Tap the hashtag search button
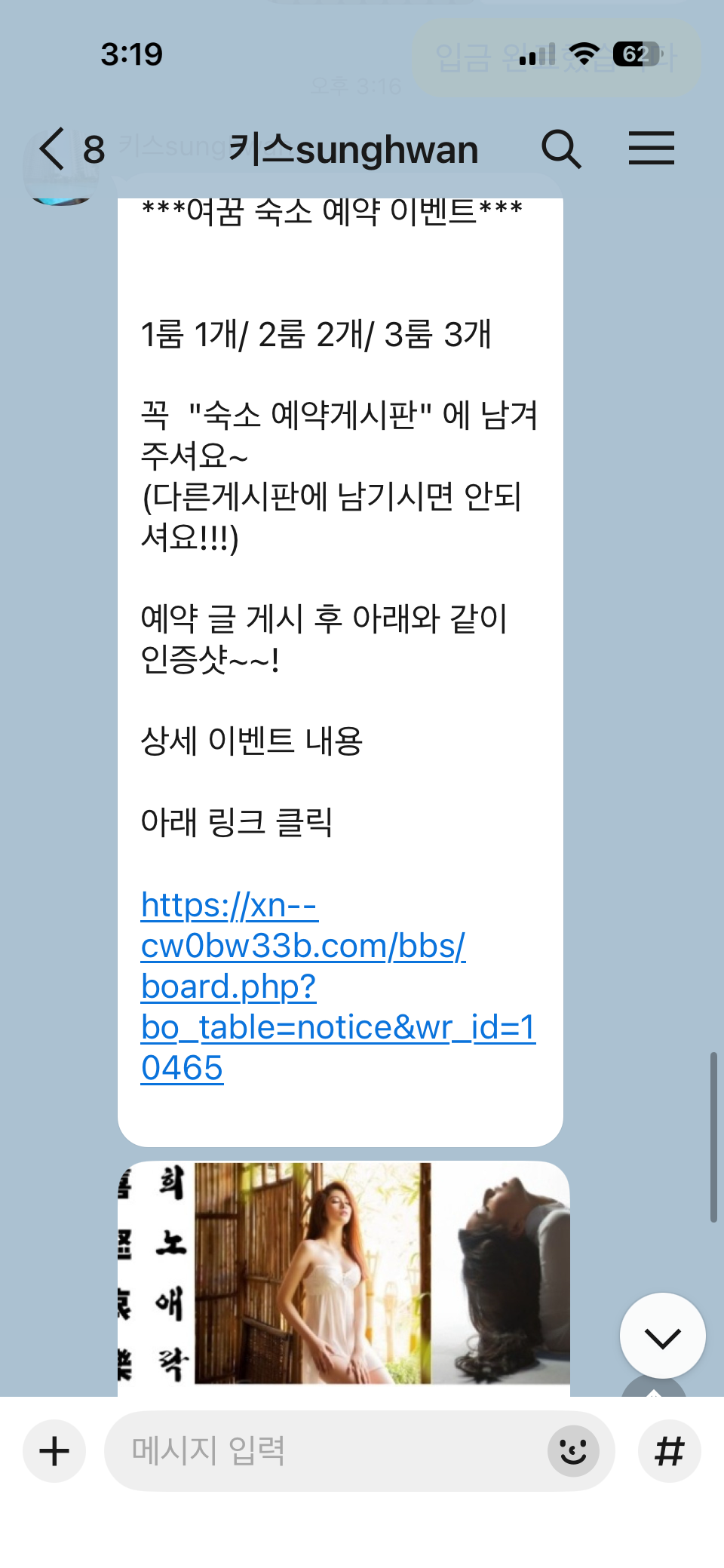This screenshot has height=1568, width=724. pos(669,1451)
